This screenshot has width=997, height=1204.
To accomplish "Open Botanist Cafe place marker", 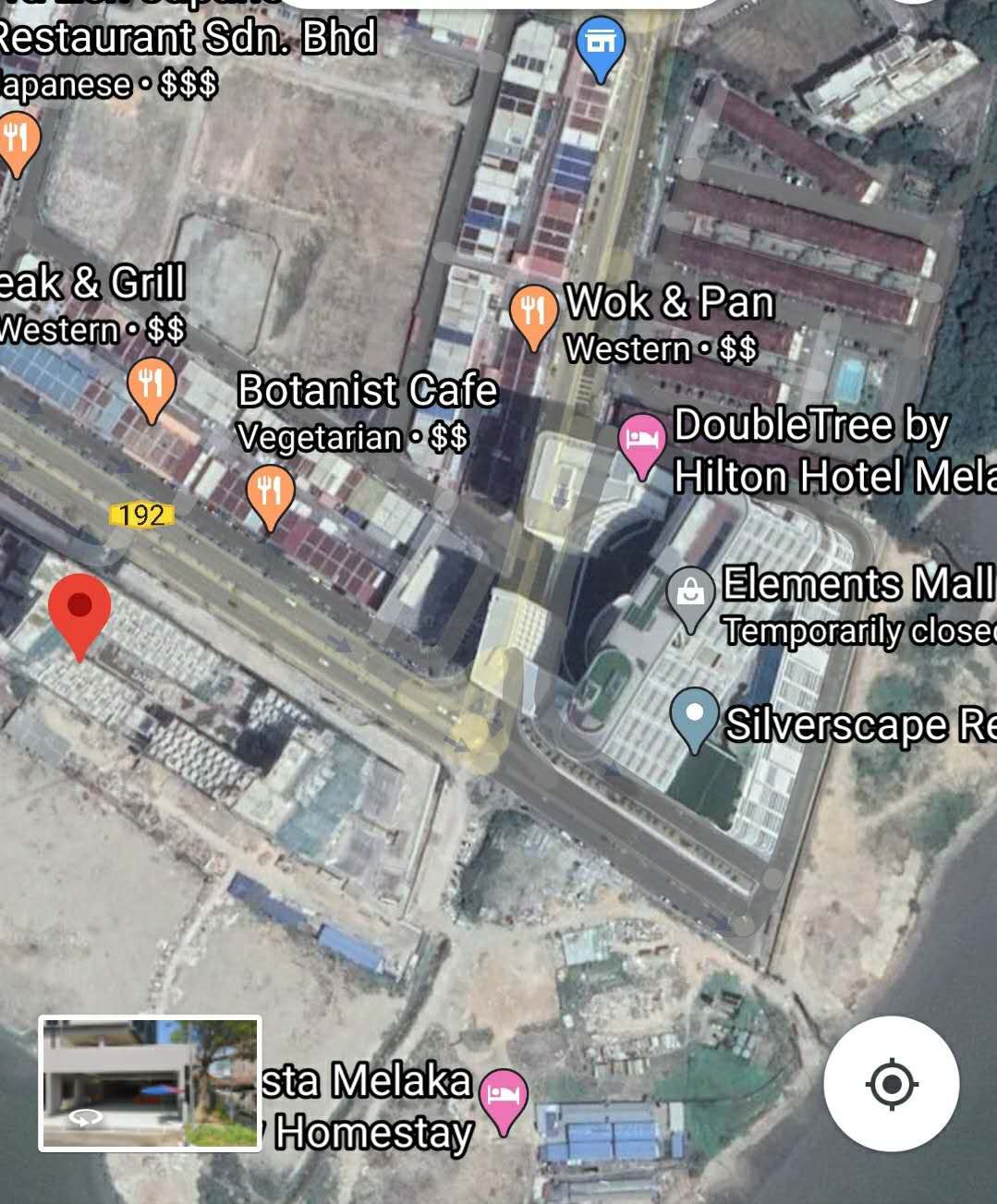I will point(270,493).
